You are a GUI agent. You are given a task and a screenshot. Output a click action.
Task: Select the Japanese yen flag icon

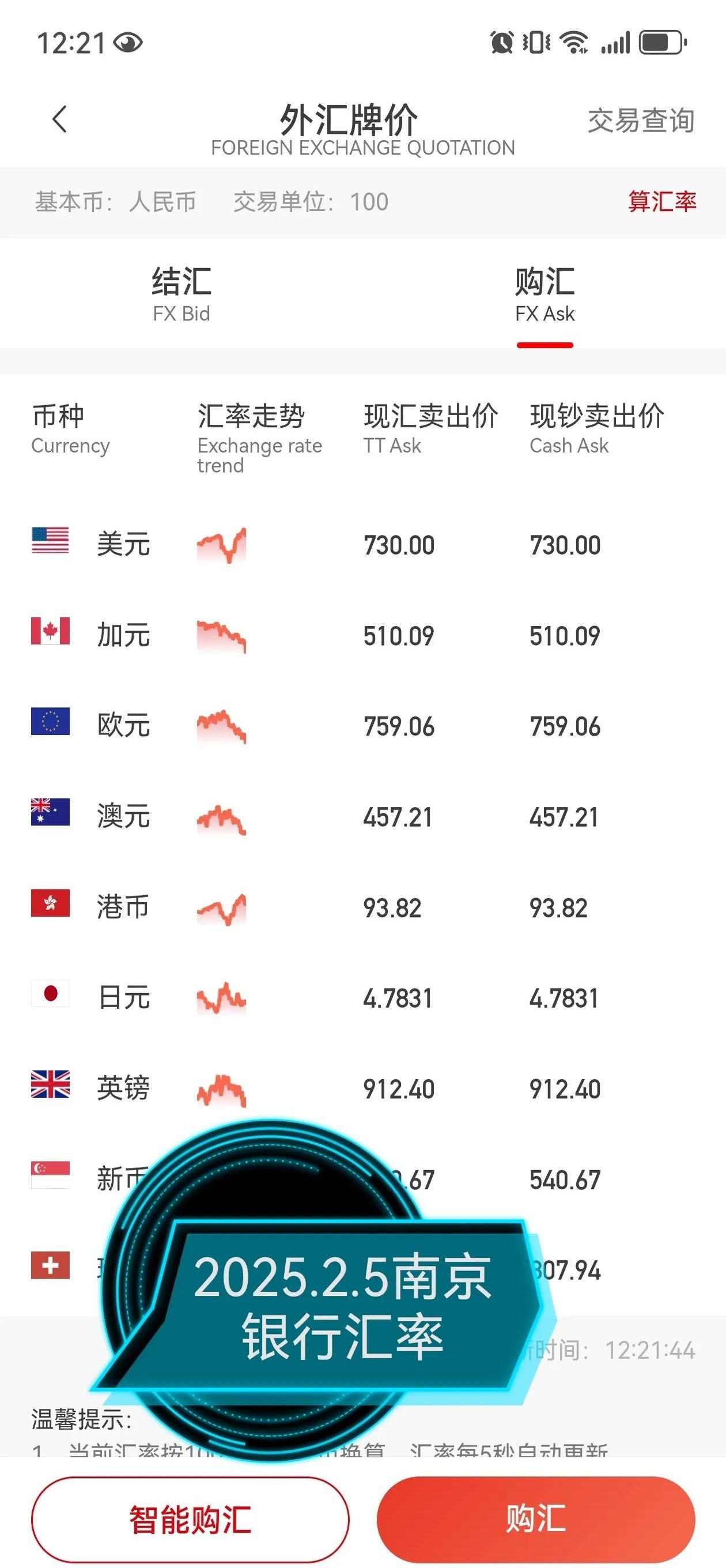pos(51,997)
